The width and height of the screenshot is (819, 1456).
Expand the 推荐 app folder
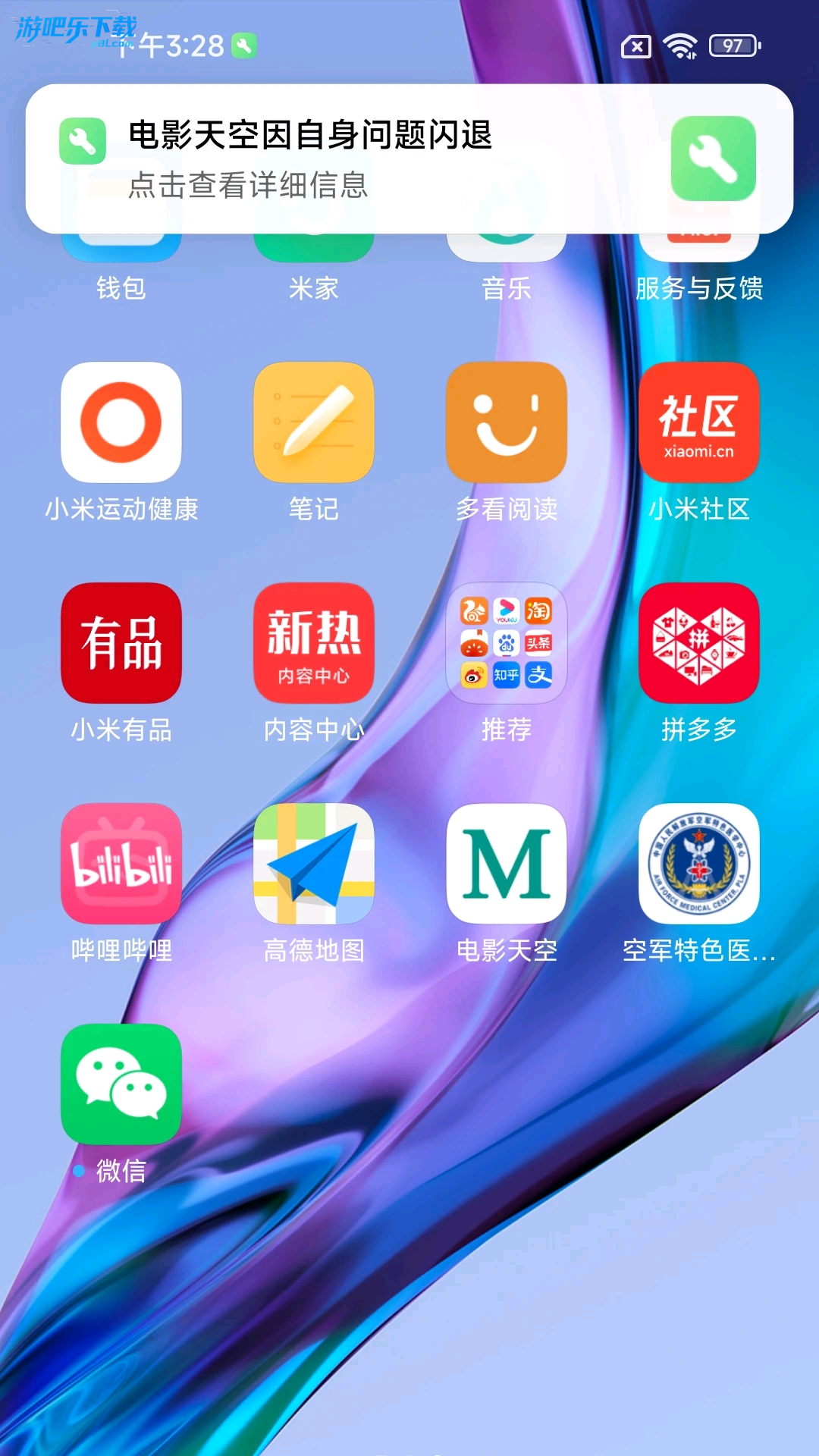507,643
